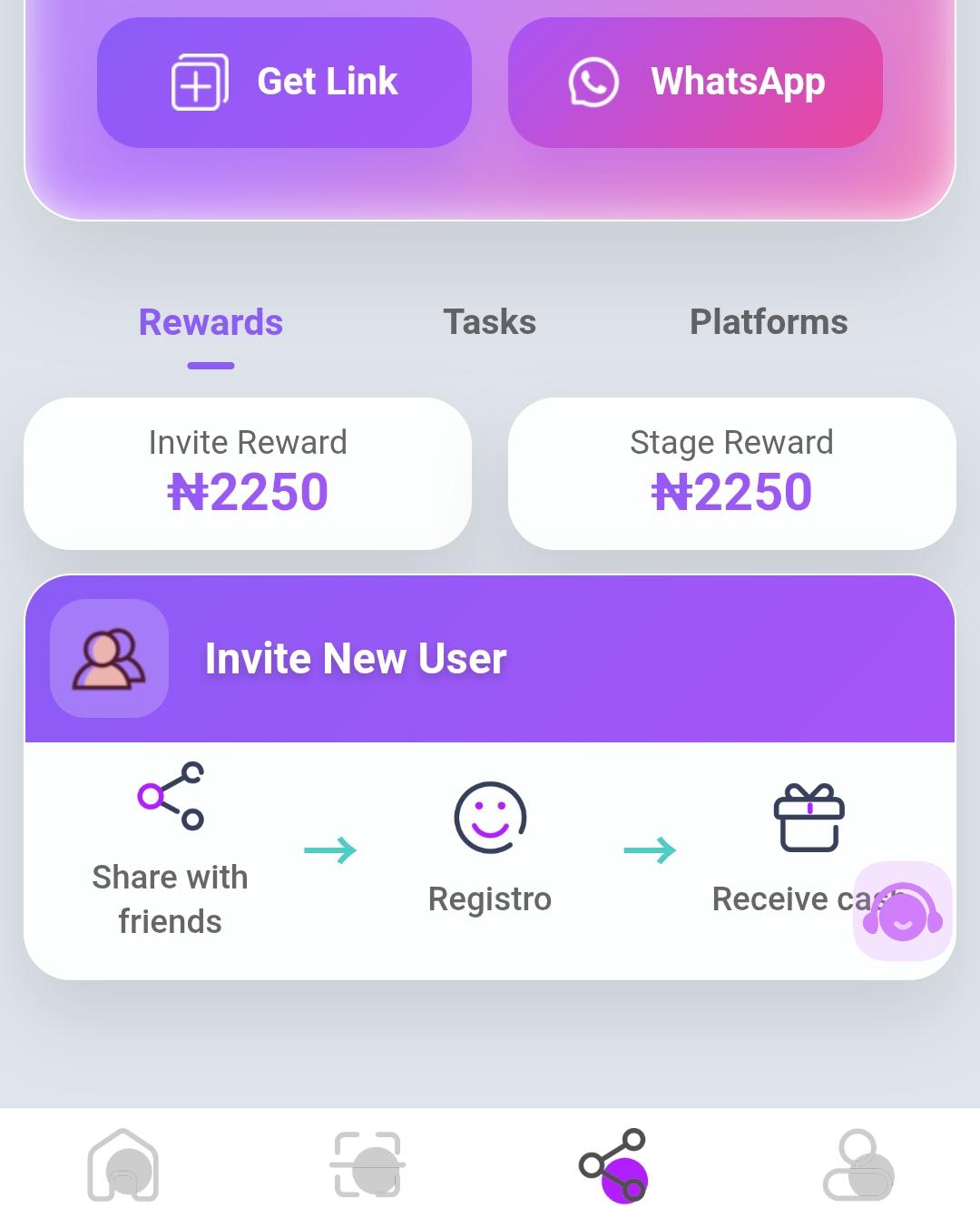
Task: Tap the Home icon in bottom navigation
Action: tap(124, 1168)
